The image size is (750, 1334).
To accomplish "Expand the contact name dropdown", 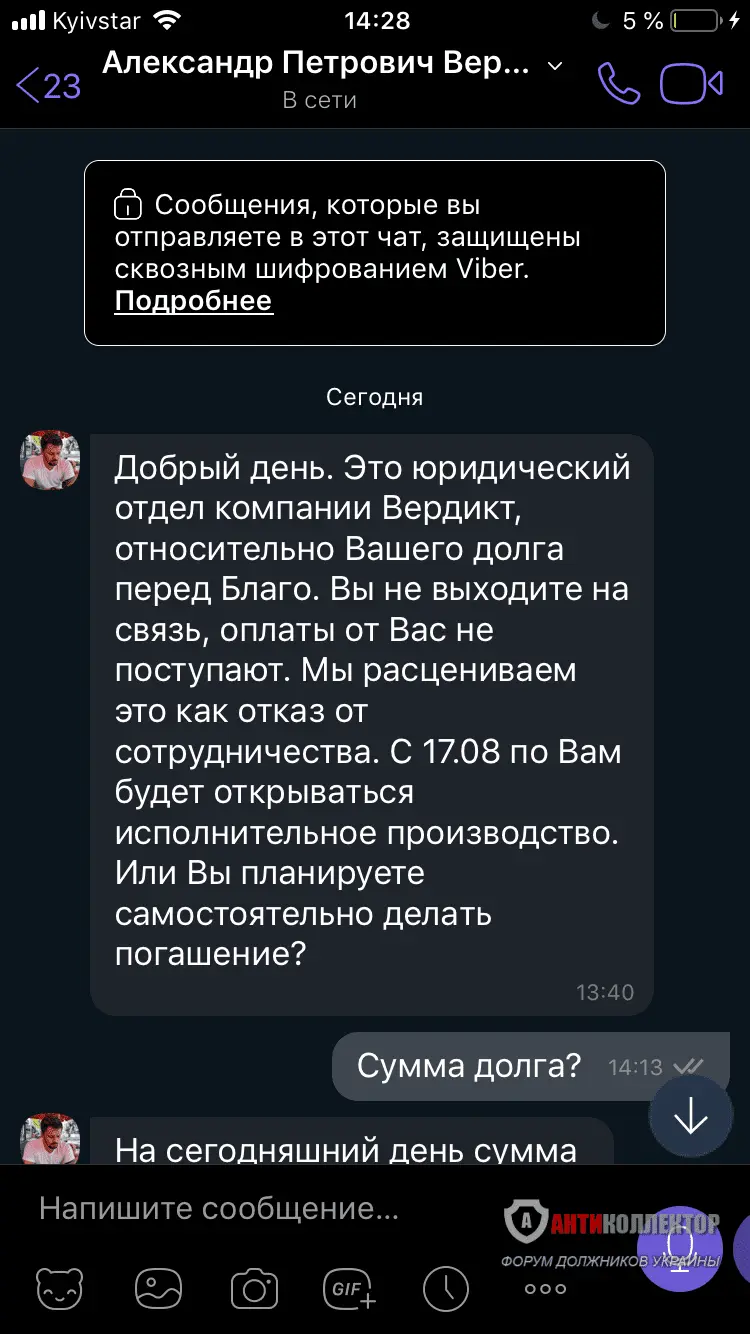I will (x=555, y=66).
